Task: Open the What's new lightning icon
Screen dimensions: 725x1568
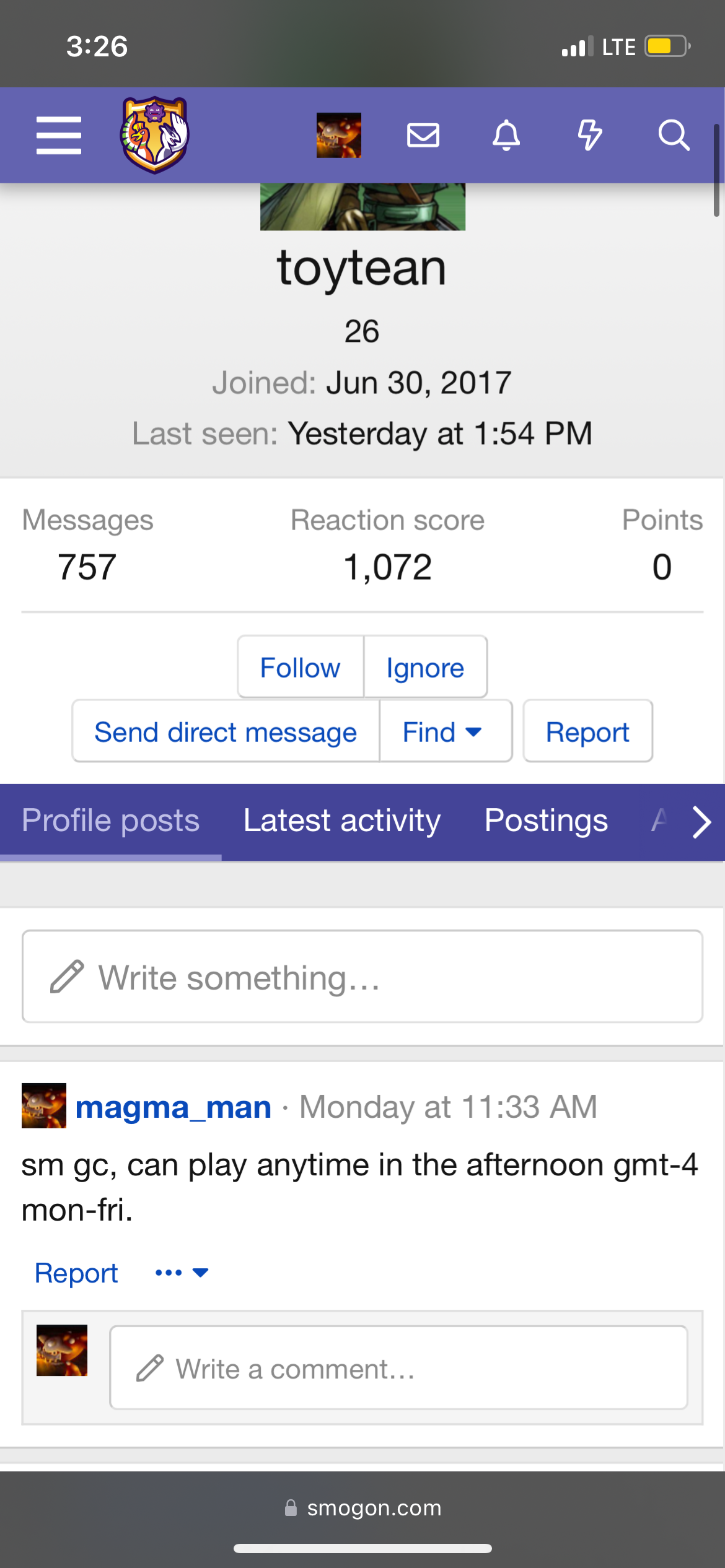Action: [590, 135]
